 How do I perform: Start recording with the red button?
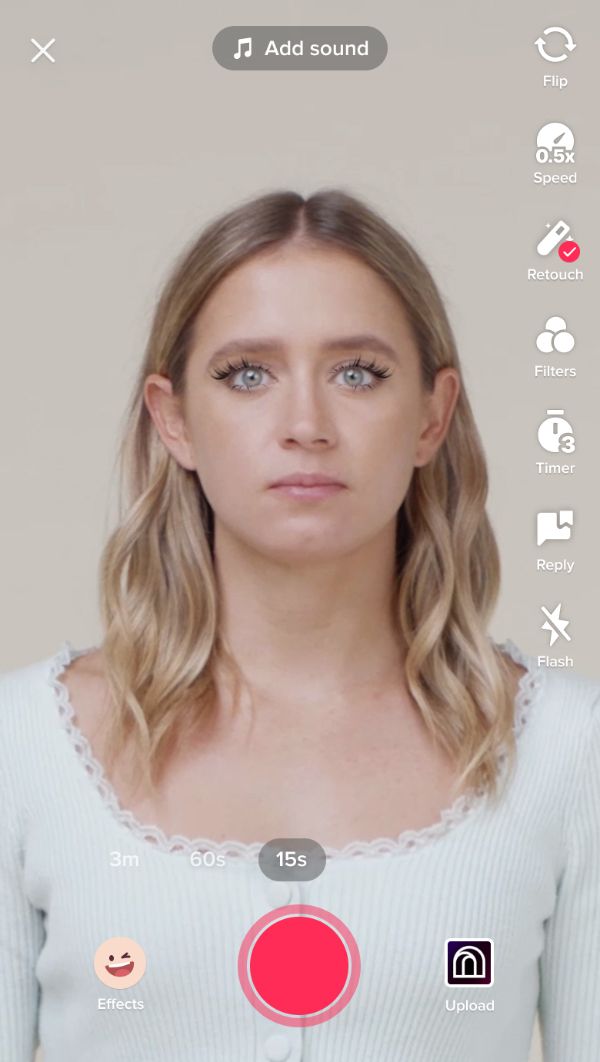point(299,965)
